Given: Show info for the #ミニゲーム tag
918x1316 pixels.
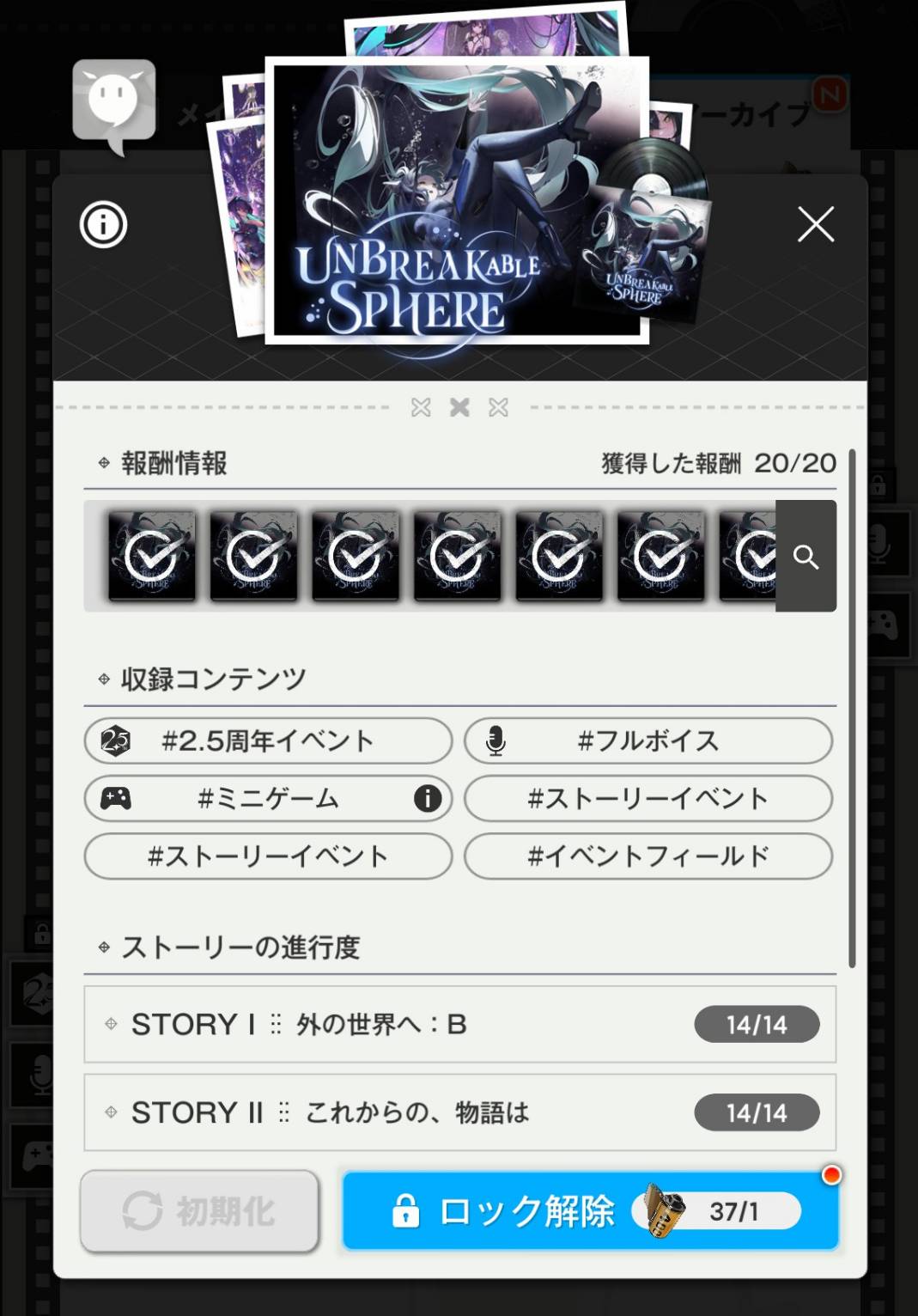Looking at the screenshot, I should point(428,799).
